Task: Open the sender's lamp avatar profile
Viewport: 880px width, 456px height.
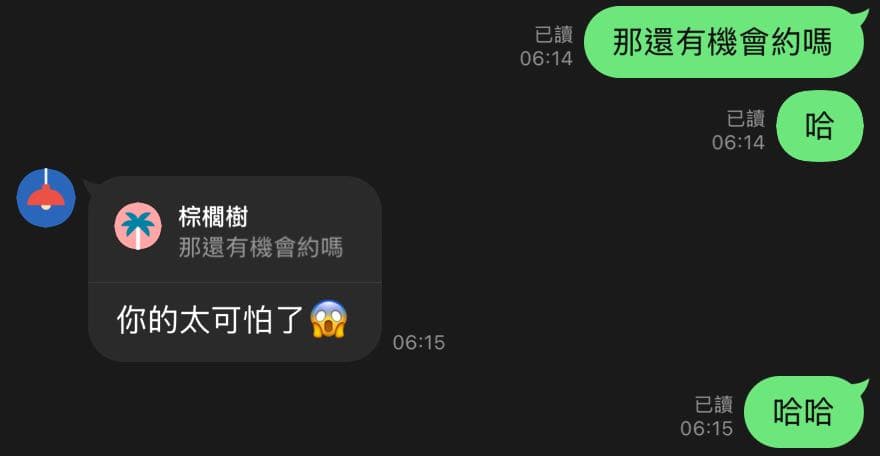Action: point(46,198)
